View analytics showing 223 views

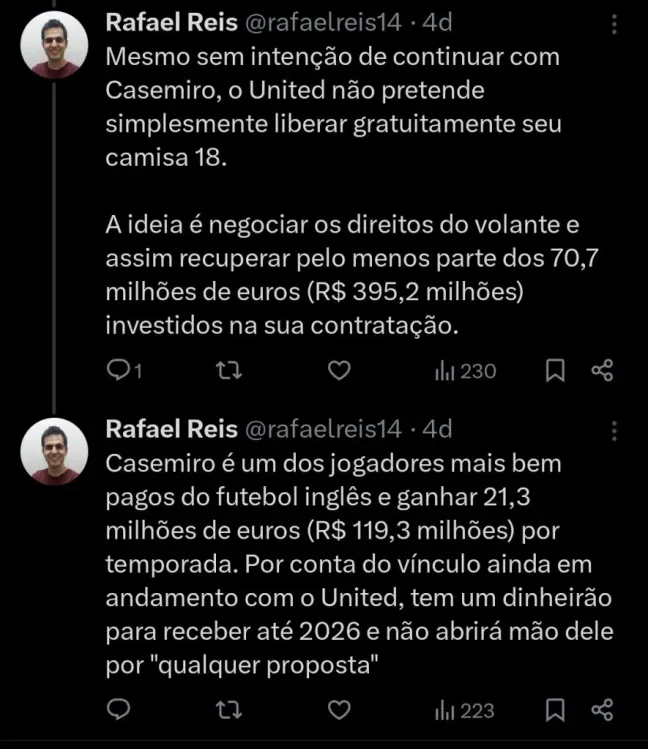tap(465, 710)
